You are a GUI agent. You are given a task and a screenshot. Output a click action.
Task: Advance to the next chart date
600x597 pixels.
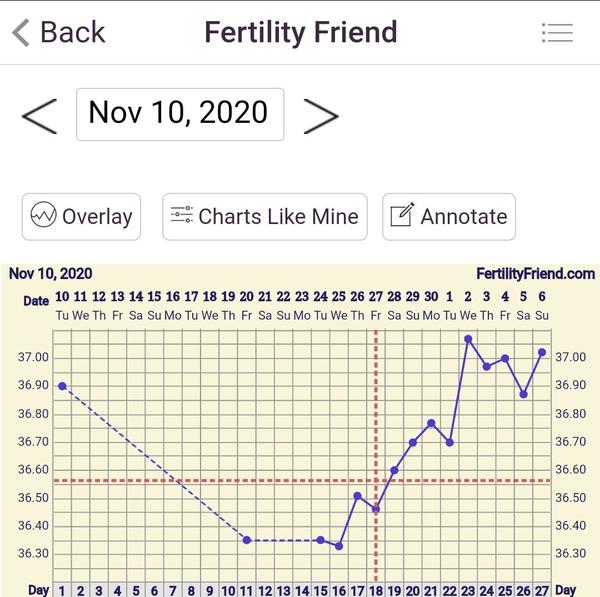click(321, 115)
